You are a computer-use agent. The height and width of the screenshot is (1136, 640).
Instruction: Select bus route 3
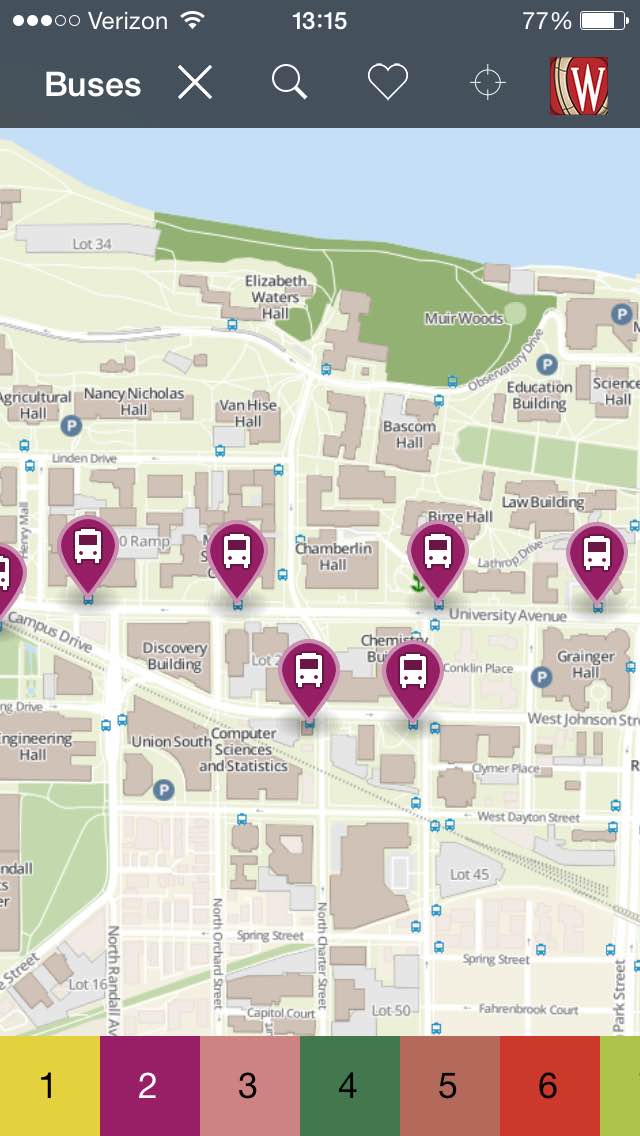[x=249, y=1086]
